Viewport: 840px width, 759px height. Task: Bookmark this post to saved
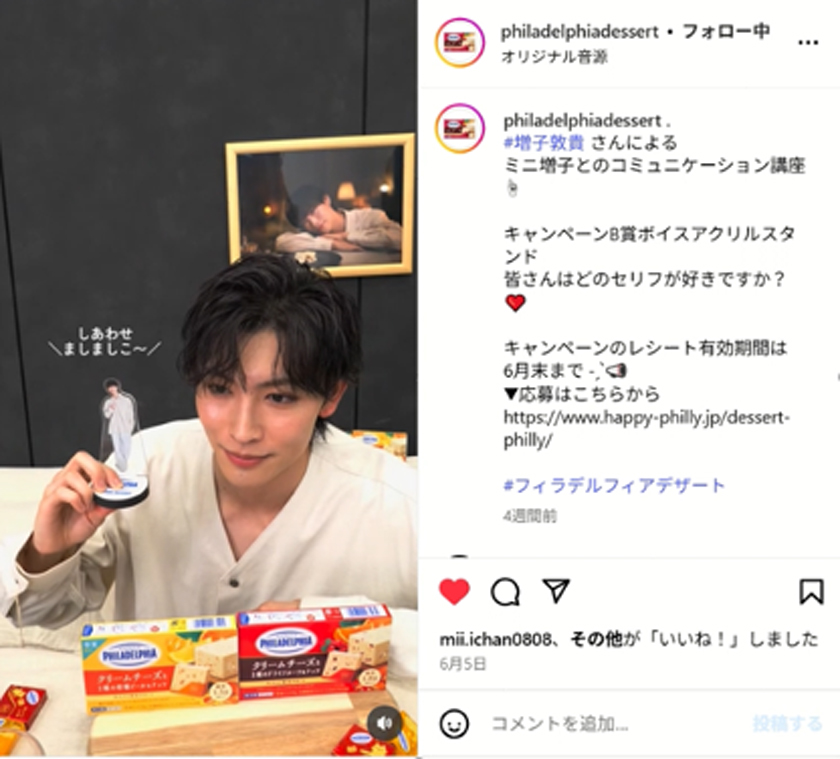811,592
